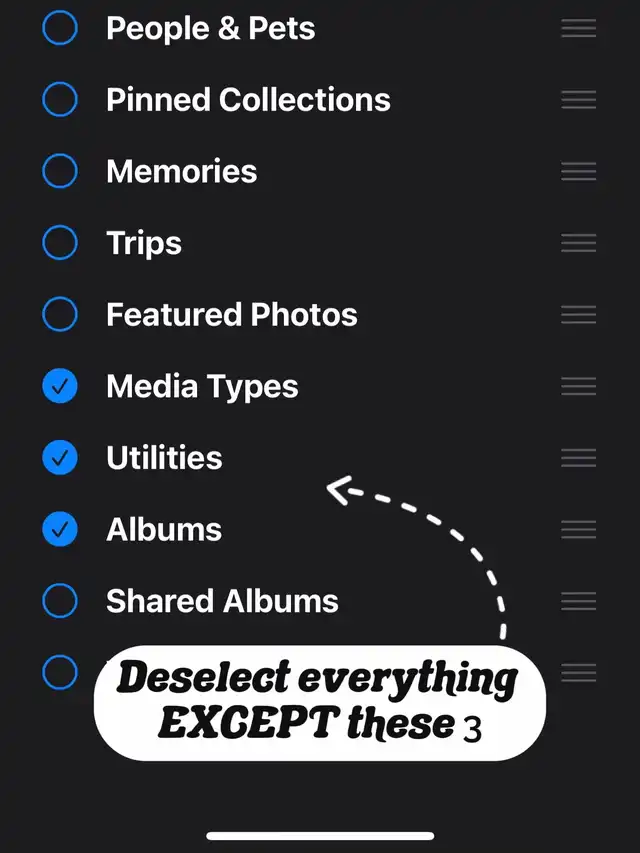Turn on the Trips checkbox

pos(60,243)
